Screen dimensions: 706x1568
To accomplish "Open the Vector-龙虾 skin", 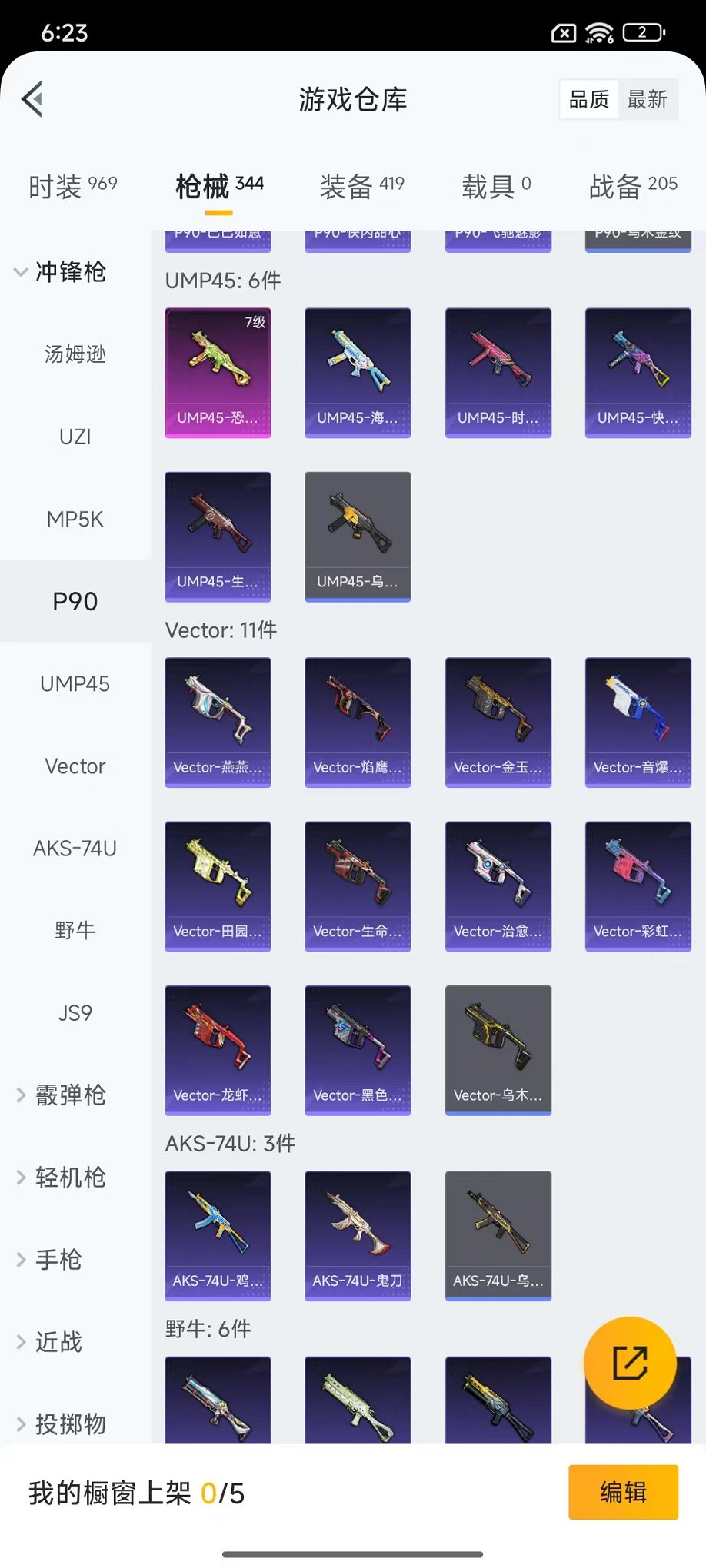I will (x=218, y=1050).
